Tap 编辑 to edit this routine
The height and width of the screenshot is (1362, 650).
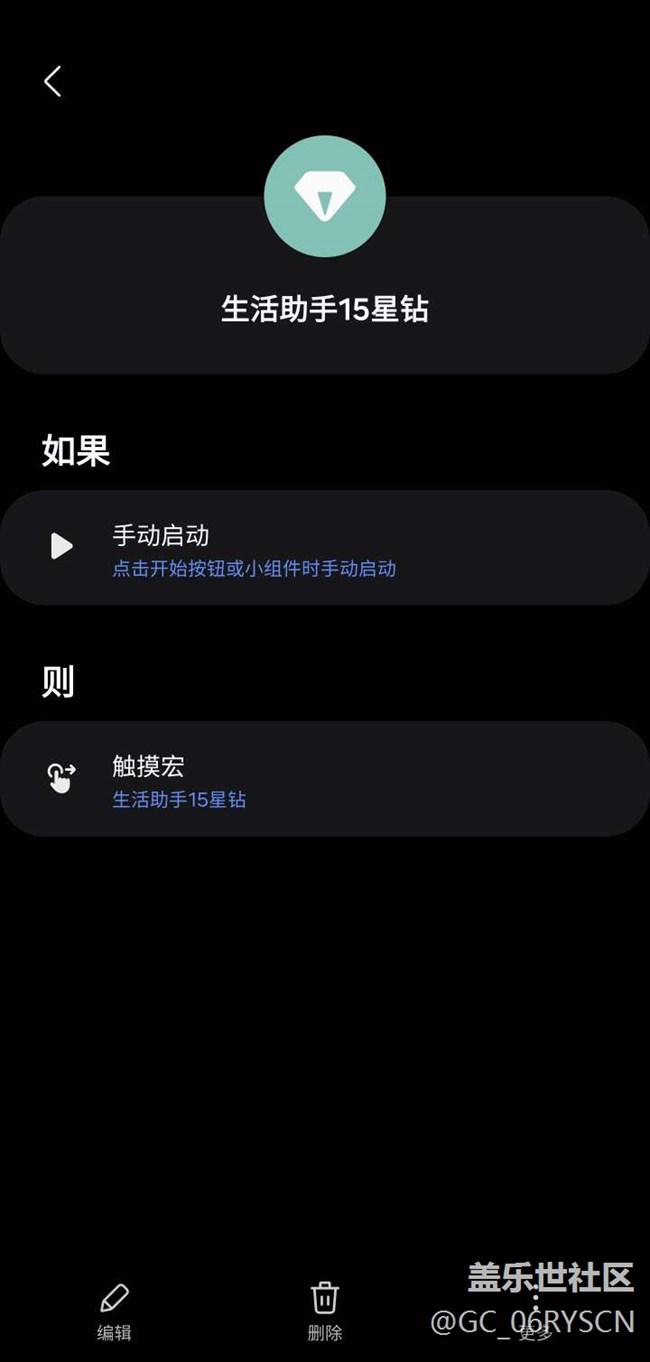point(114,1311)
